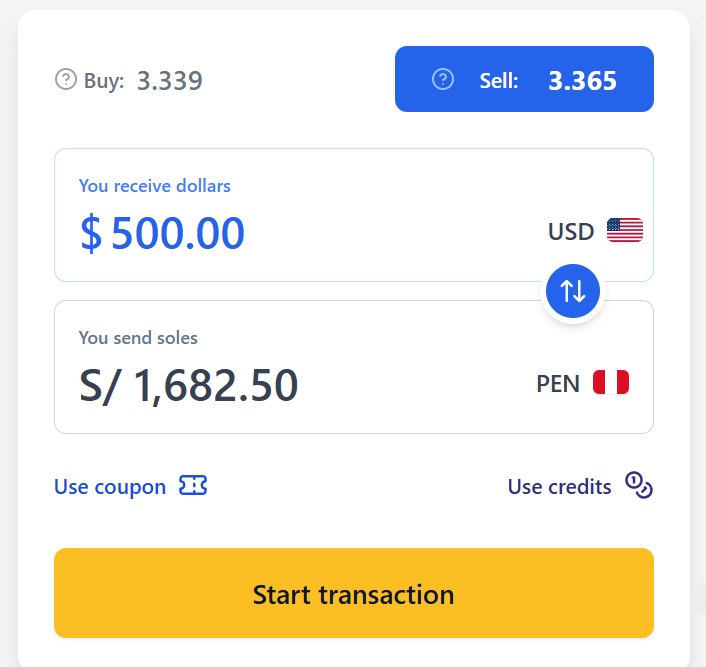Start the transaction
The width and height of the screenshot is (706, 667).
[354, 593]
